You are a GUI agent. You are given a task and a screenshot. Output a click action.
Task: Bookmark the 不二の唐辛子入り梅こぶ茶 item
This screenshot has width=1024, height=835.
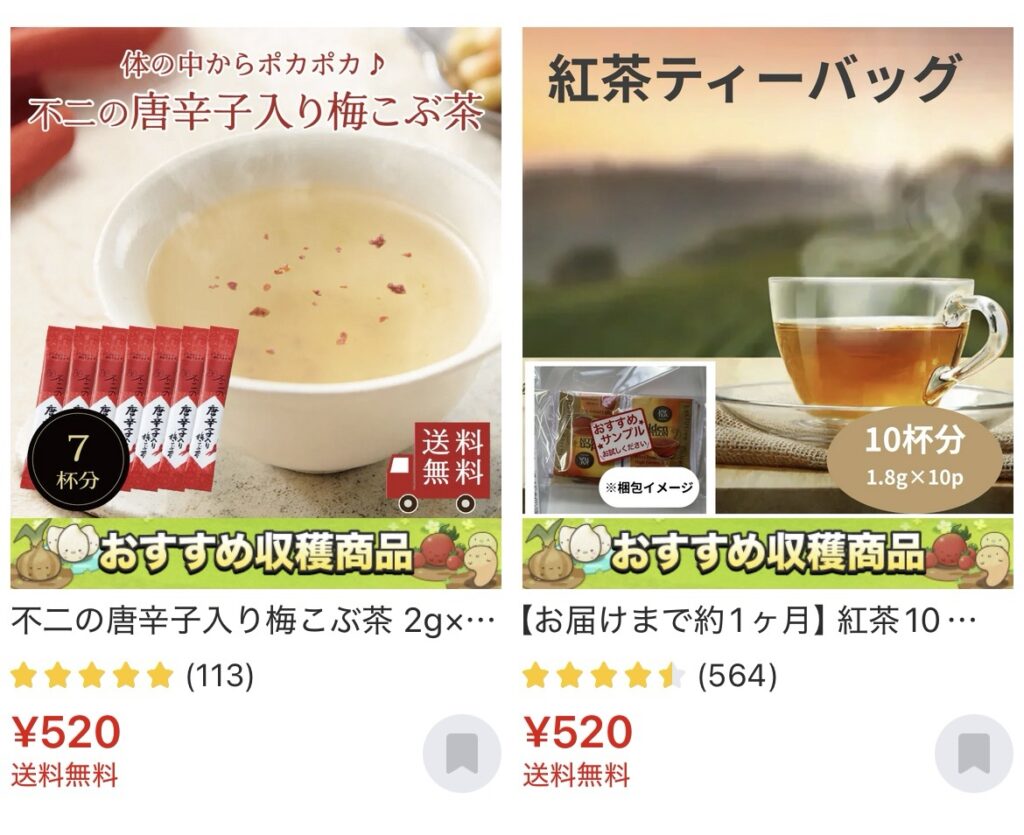(x=461, y=753)
